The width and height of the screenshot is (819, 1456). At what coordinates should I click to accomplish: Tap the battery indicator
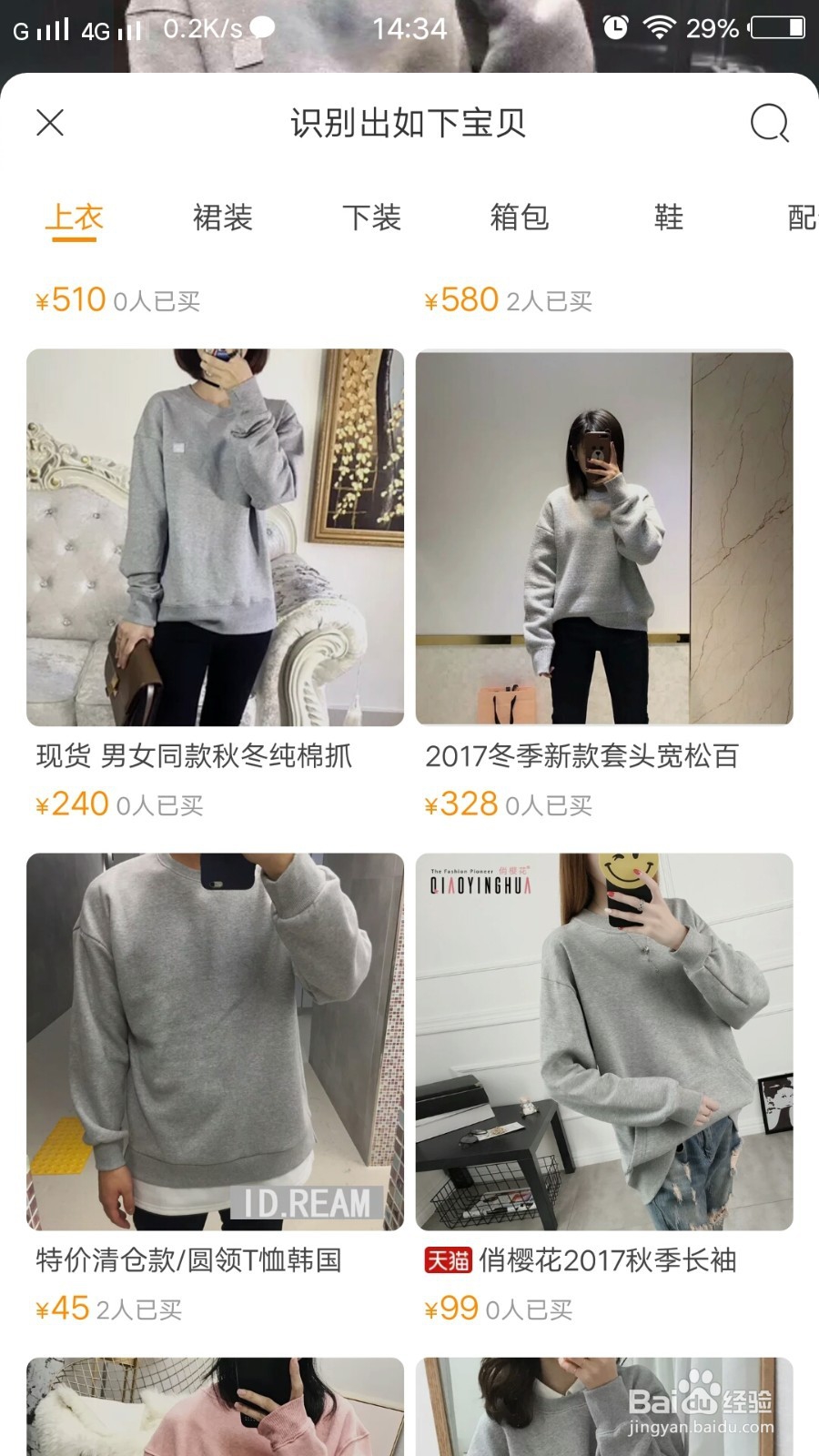tap(774, 28)
